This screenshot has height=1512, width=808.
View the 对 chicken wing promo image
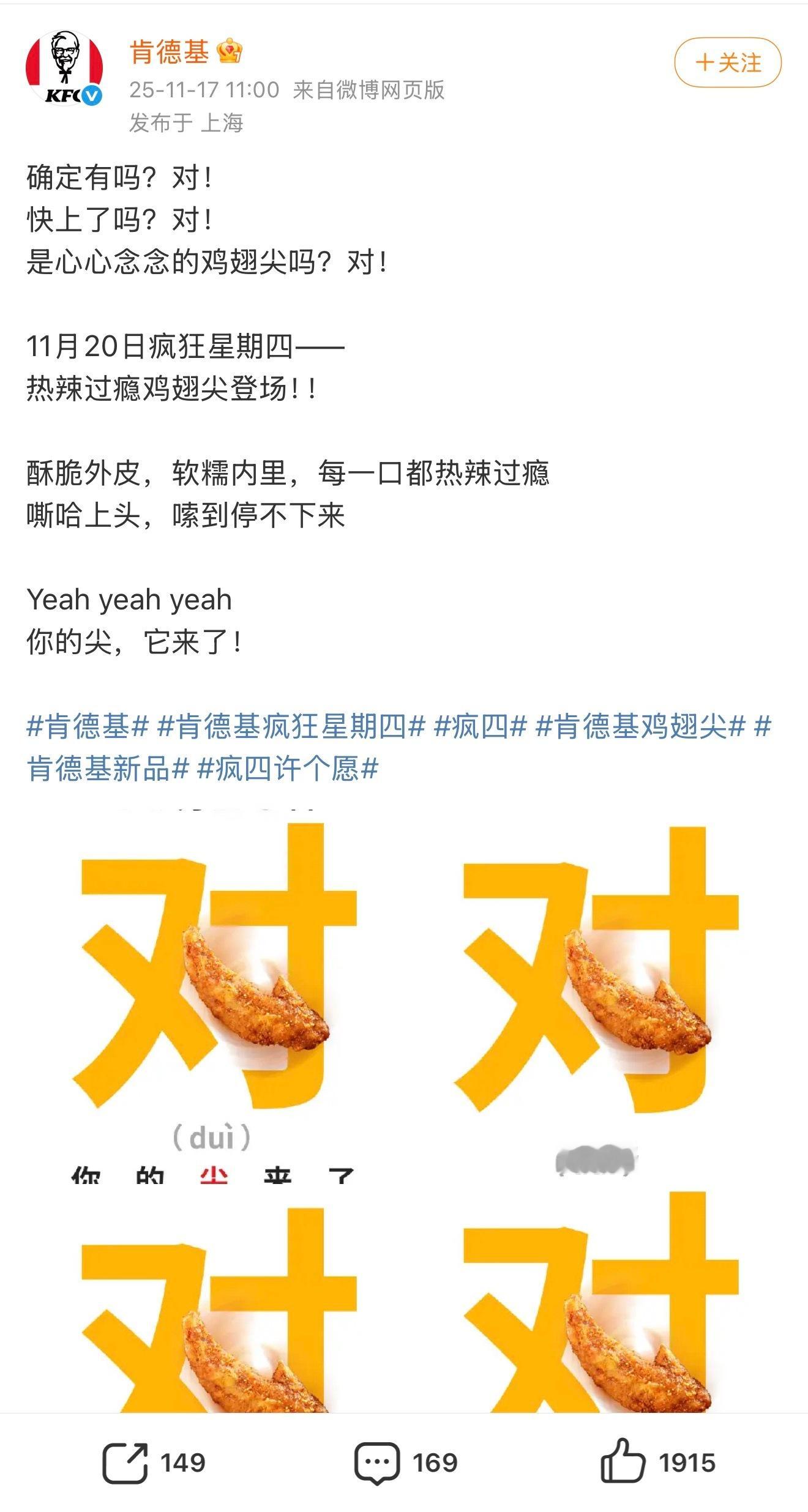point(404,1101)
